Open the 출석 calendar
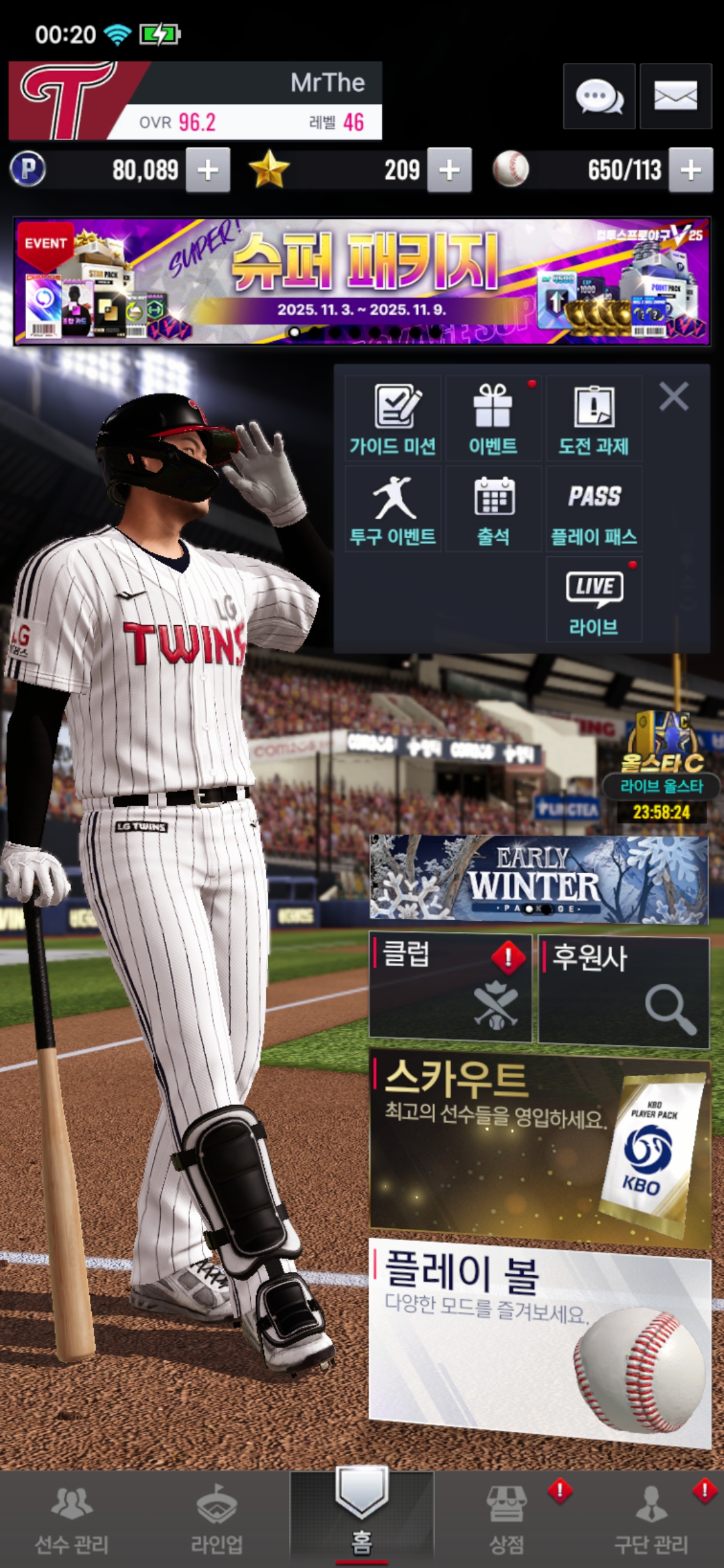This screenshot has height=1568, width=724. coord(493,509)
